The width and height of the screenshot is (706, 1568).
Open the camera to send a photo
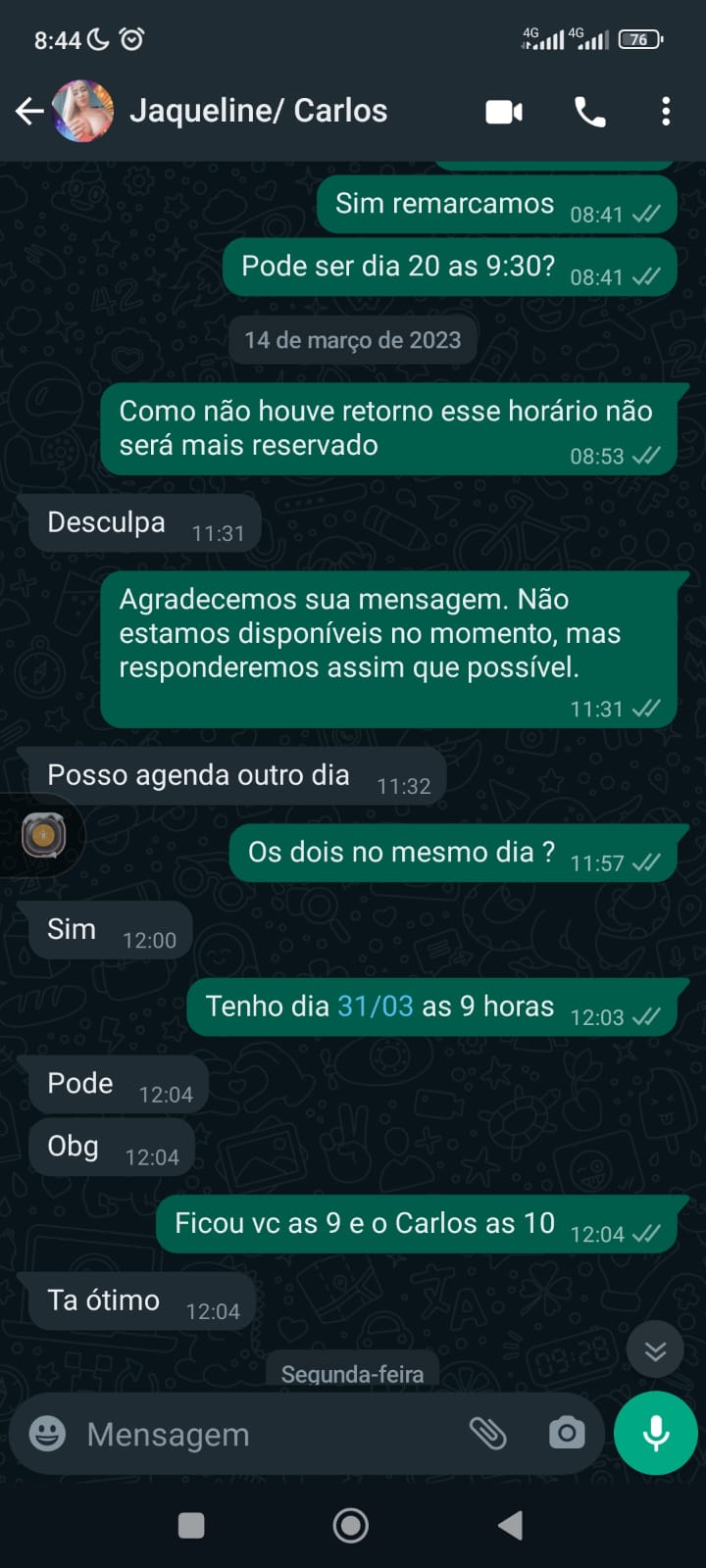[x=566, y=1434]
